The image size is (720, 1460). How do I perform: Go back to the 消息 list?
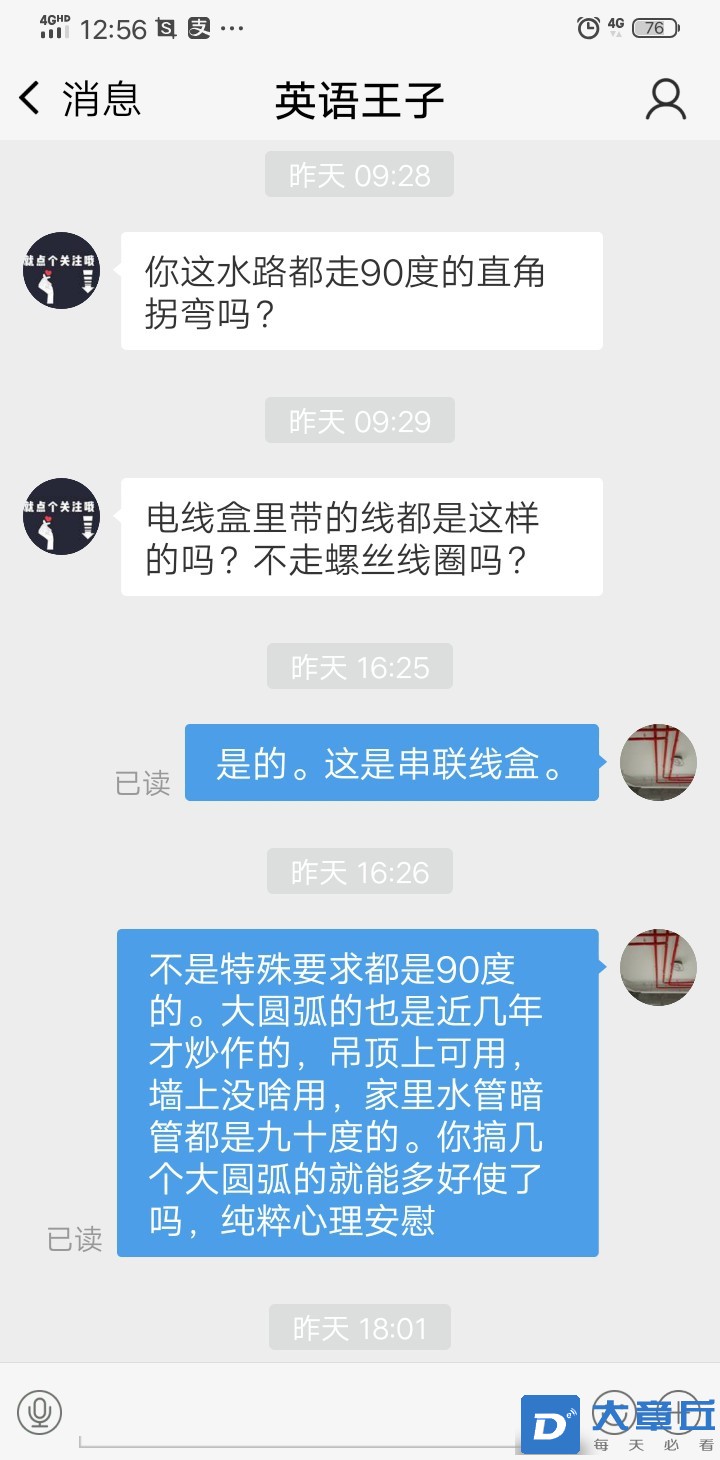(x=78, y=100)
